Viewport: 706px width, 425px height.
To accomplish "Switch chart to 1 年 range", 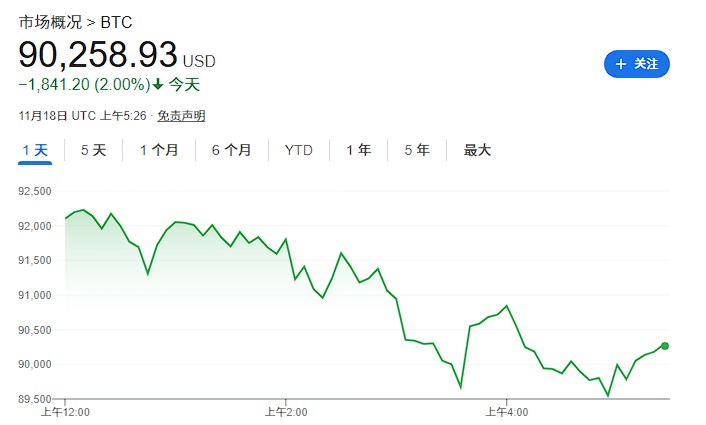I will [358, 151].
